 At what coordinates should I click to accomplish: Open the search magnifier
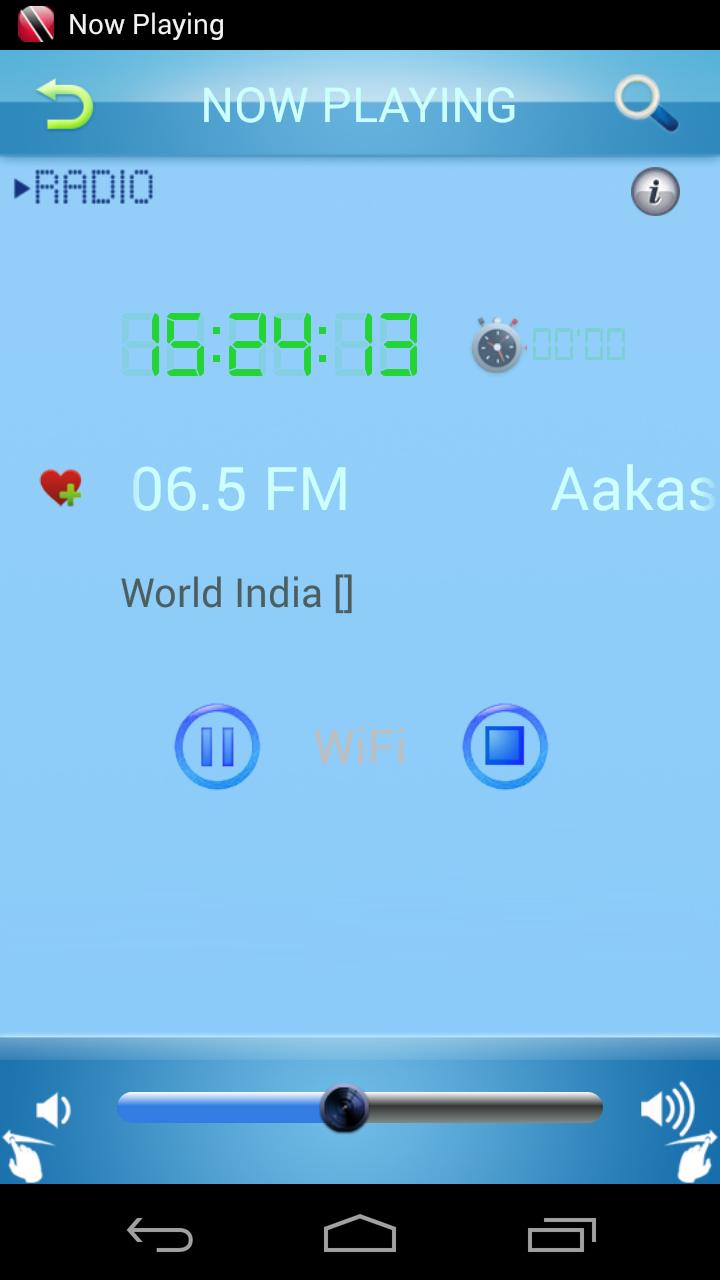[647, 103]
